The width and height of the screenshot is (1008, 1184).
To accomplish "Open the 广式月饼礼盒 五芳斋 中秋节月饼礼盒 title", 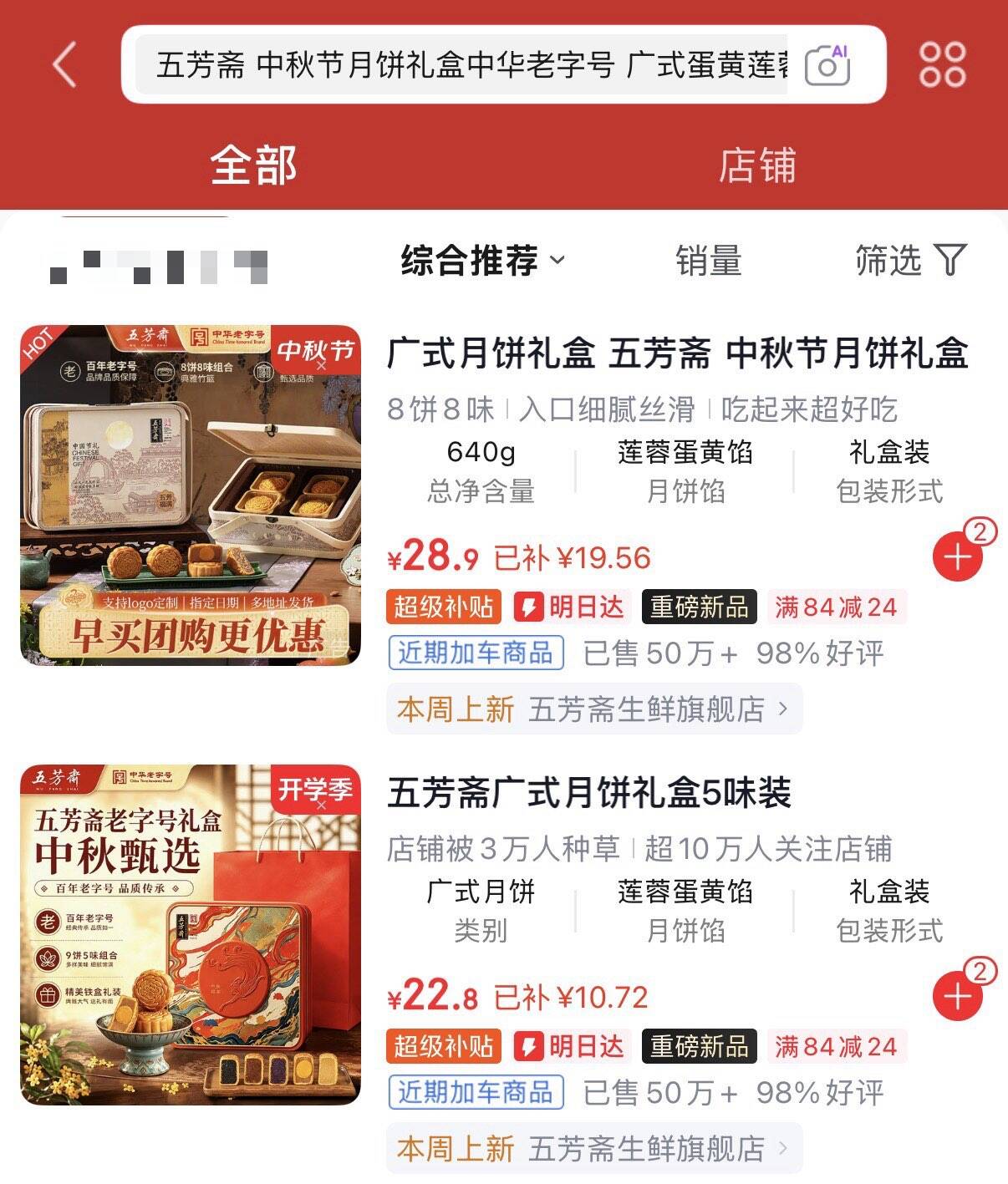I will click(x=678, y=353).
